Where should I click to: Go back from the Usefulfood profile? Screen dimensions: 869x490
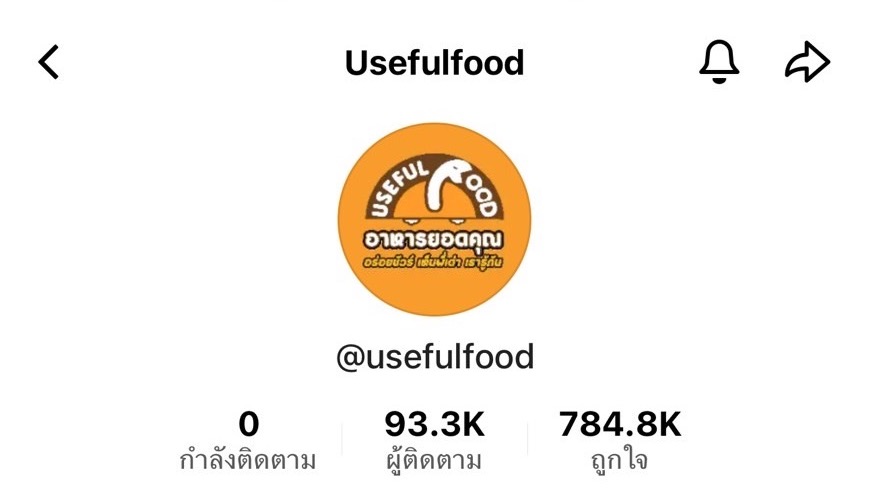tap(49, 63)
